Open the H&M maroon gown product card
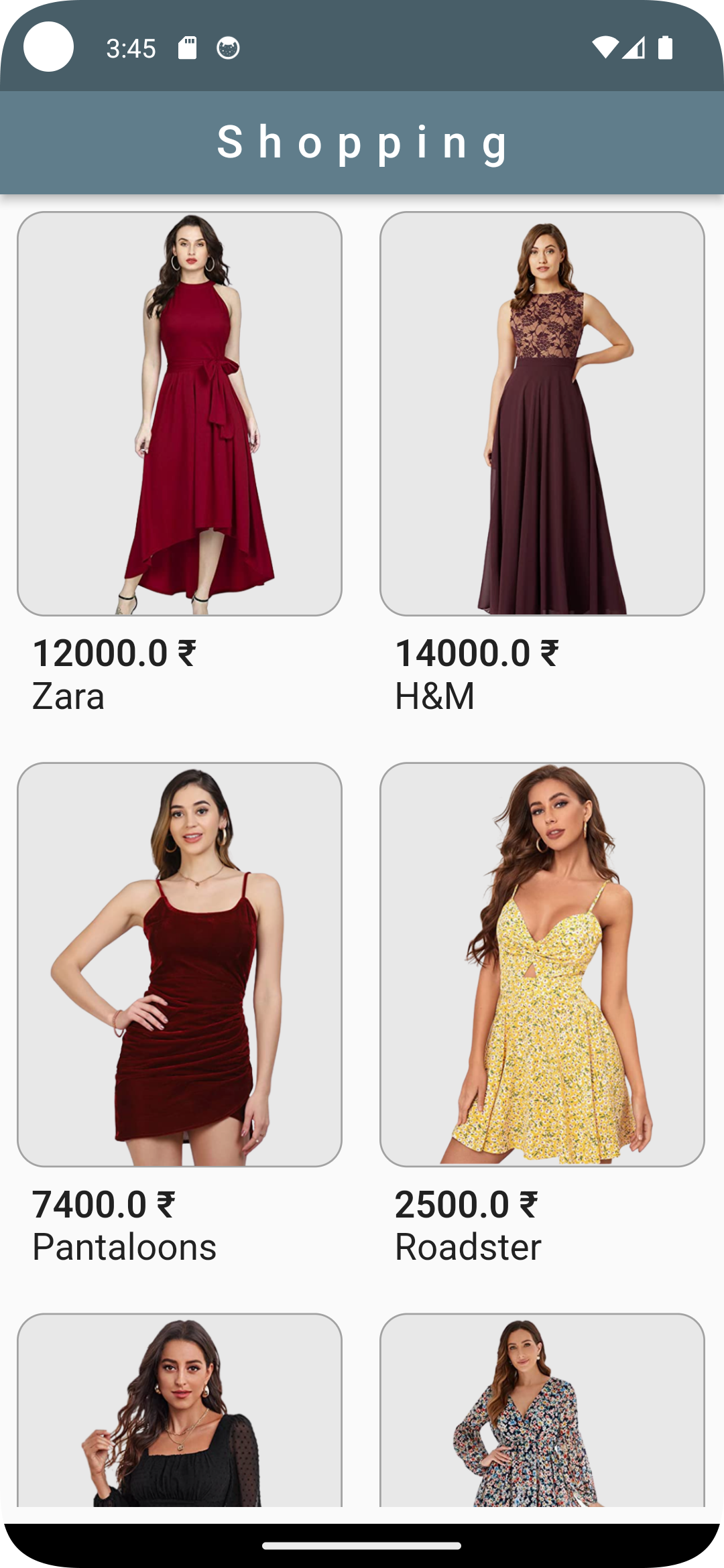724x1568 pixels. [x=542, y=413]
